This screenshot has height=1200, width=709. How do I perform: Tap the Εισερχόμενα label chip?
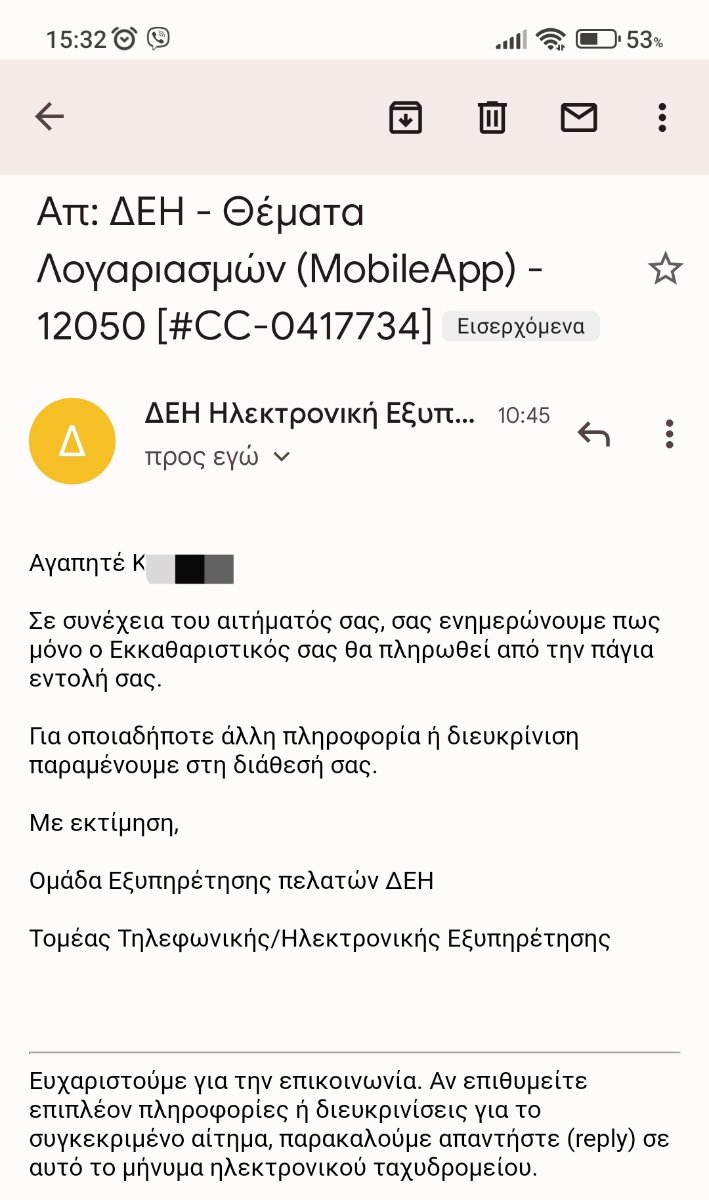coord(521,326)
